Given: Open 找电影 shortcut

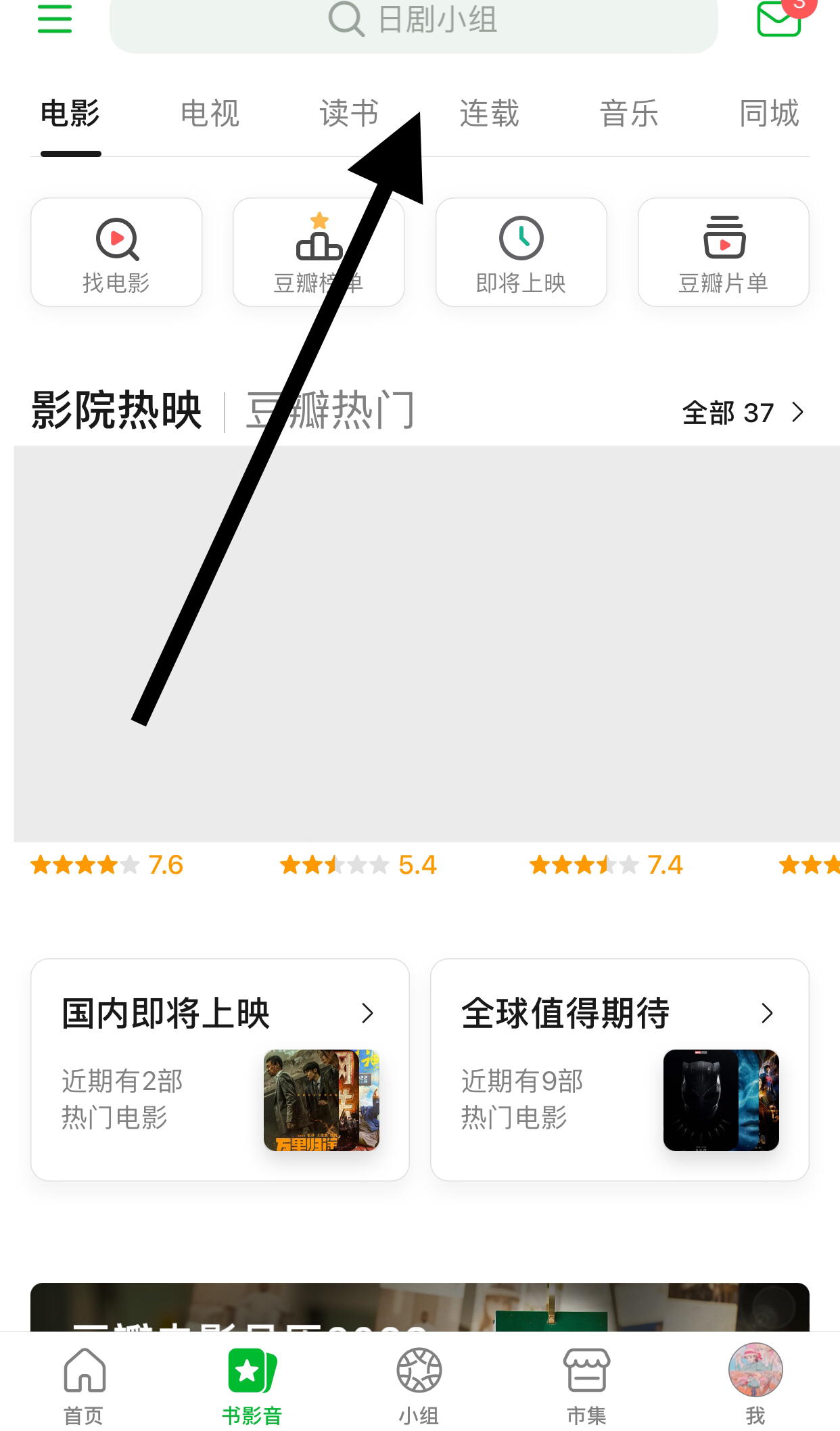Looking at the screenshot, I should pyautogui.click(x=116, y=252).
